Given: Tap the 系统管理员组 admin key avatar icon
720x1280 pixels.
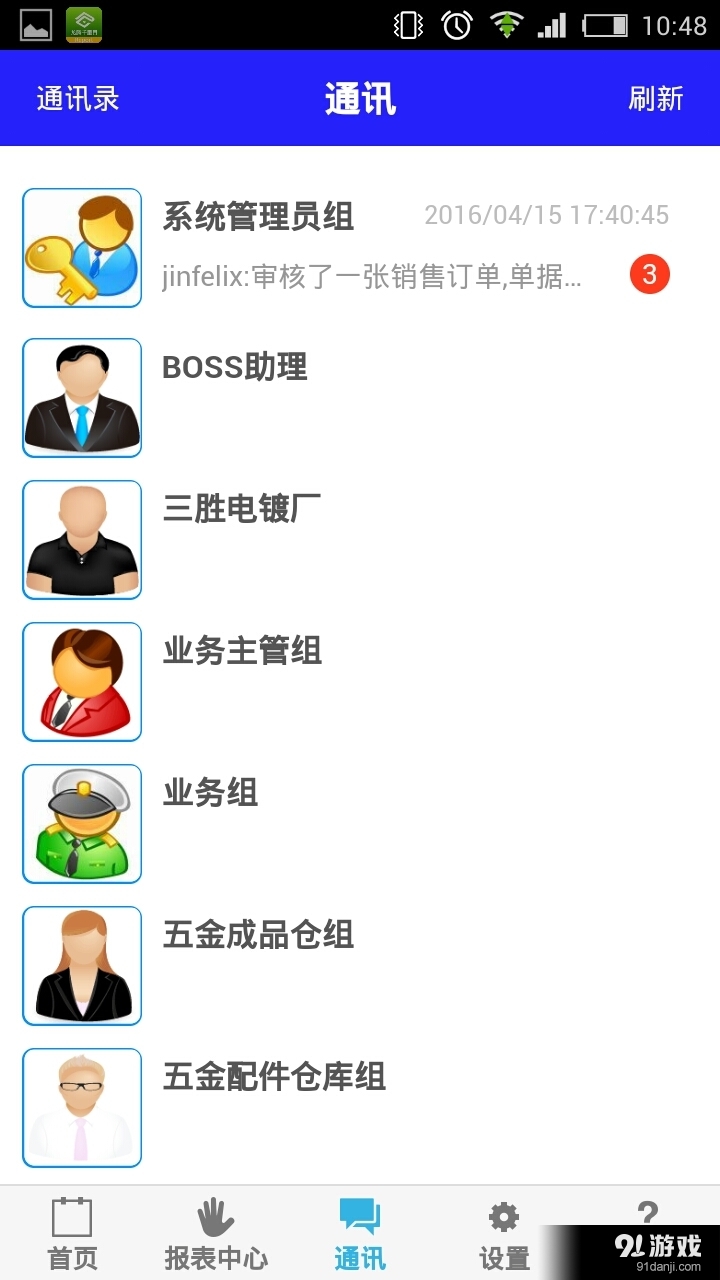Looking at the screenshot, I should tap(81, 247).
